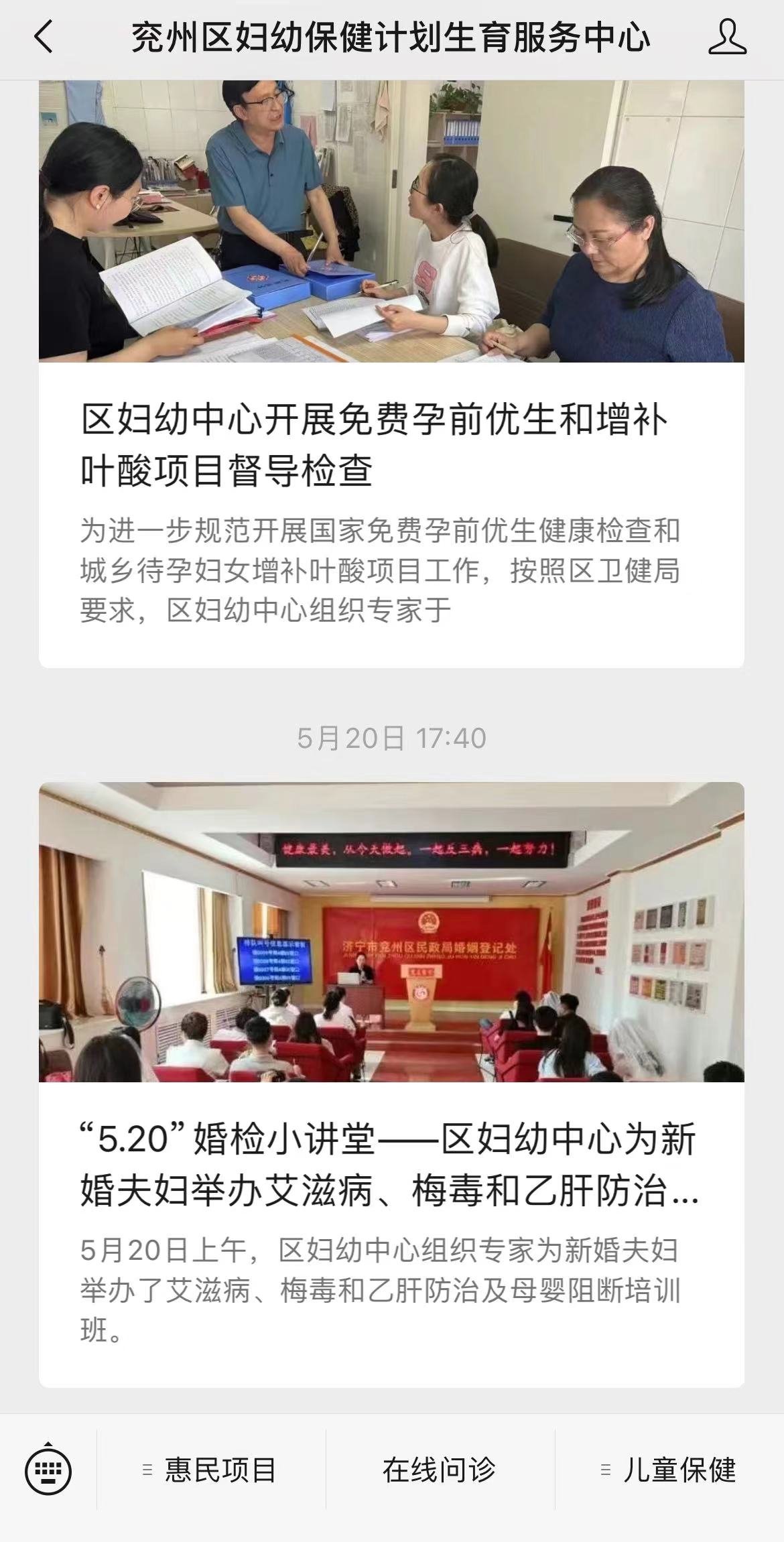The width and height of the screenshot is (784, 1542).
Task: Open the “5.20”婚检小讲堂 article card
Action: pyautogui.click(x=391, y=1084)
